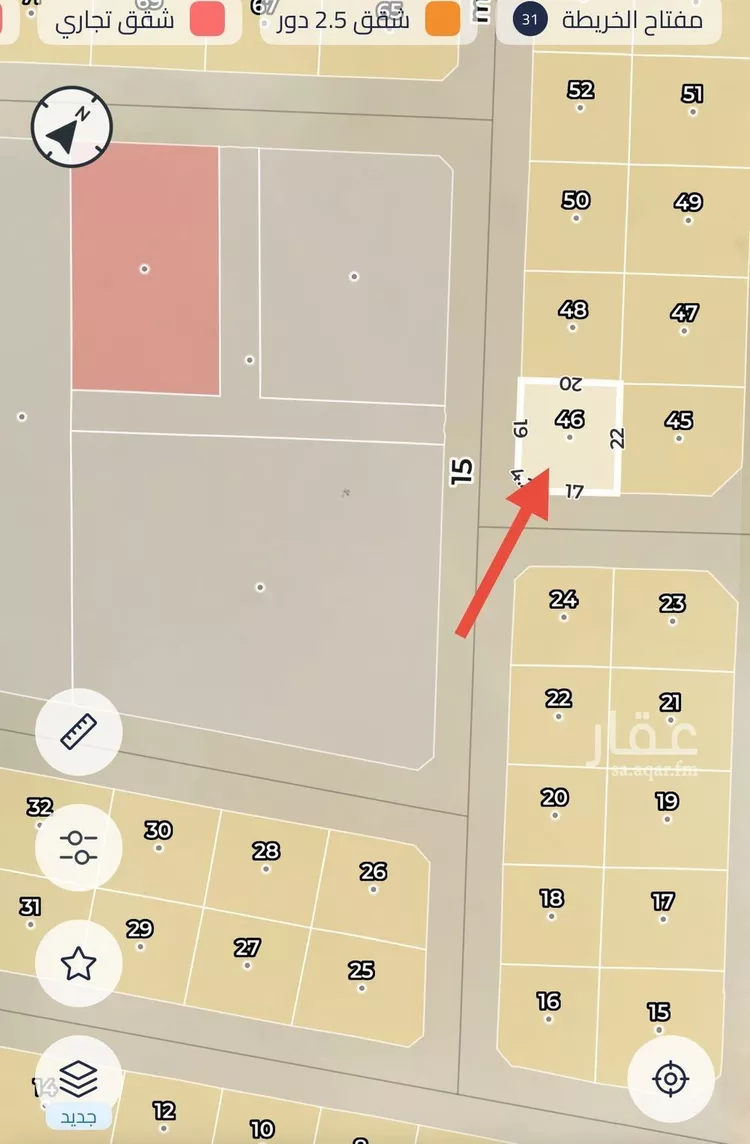The height and width of the screenshot is (1144, 750).
Task: Open the map filter sliders
Action: click(x=78, y=848)
